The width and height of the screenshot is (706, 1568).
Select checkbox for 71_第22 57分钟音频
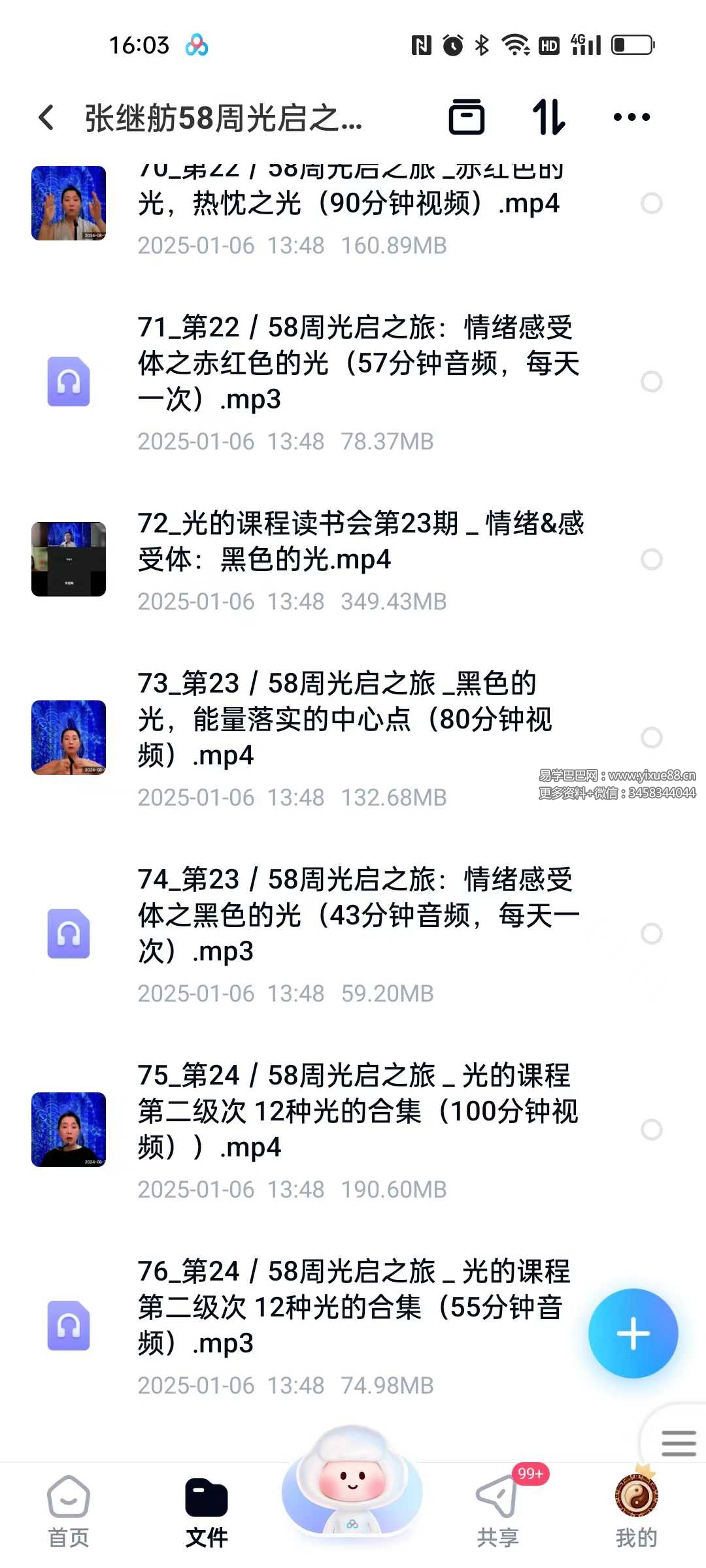[652, 382]
